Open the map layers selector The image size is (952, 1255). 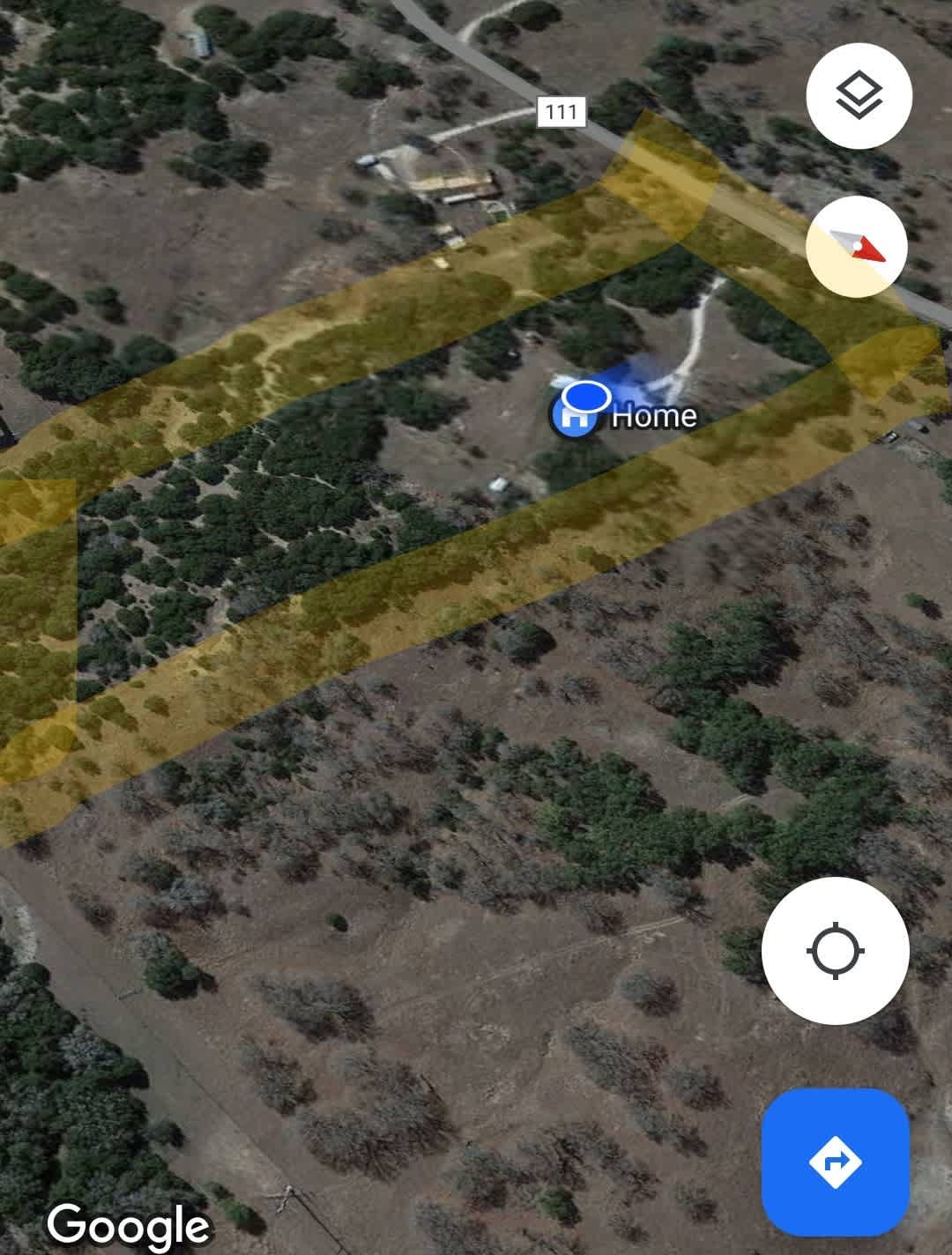[859, 97]
